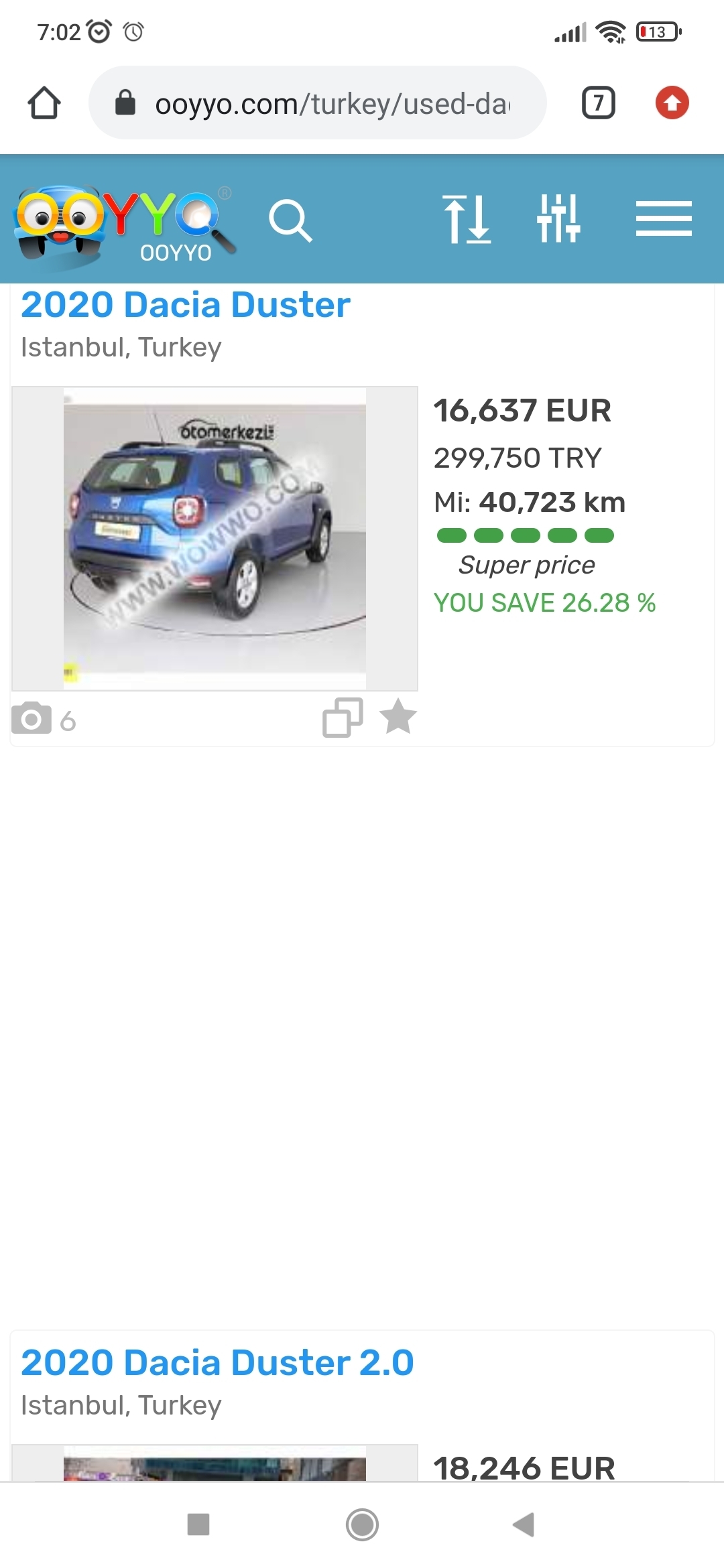Open the filter sliders
Image resolution: width=724 pixels, height=1568 pixels.
click(558, 218)
